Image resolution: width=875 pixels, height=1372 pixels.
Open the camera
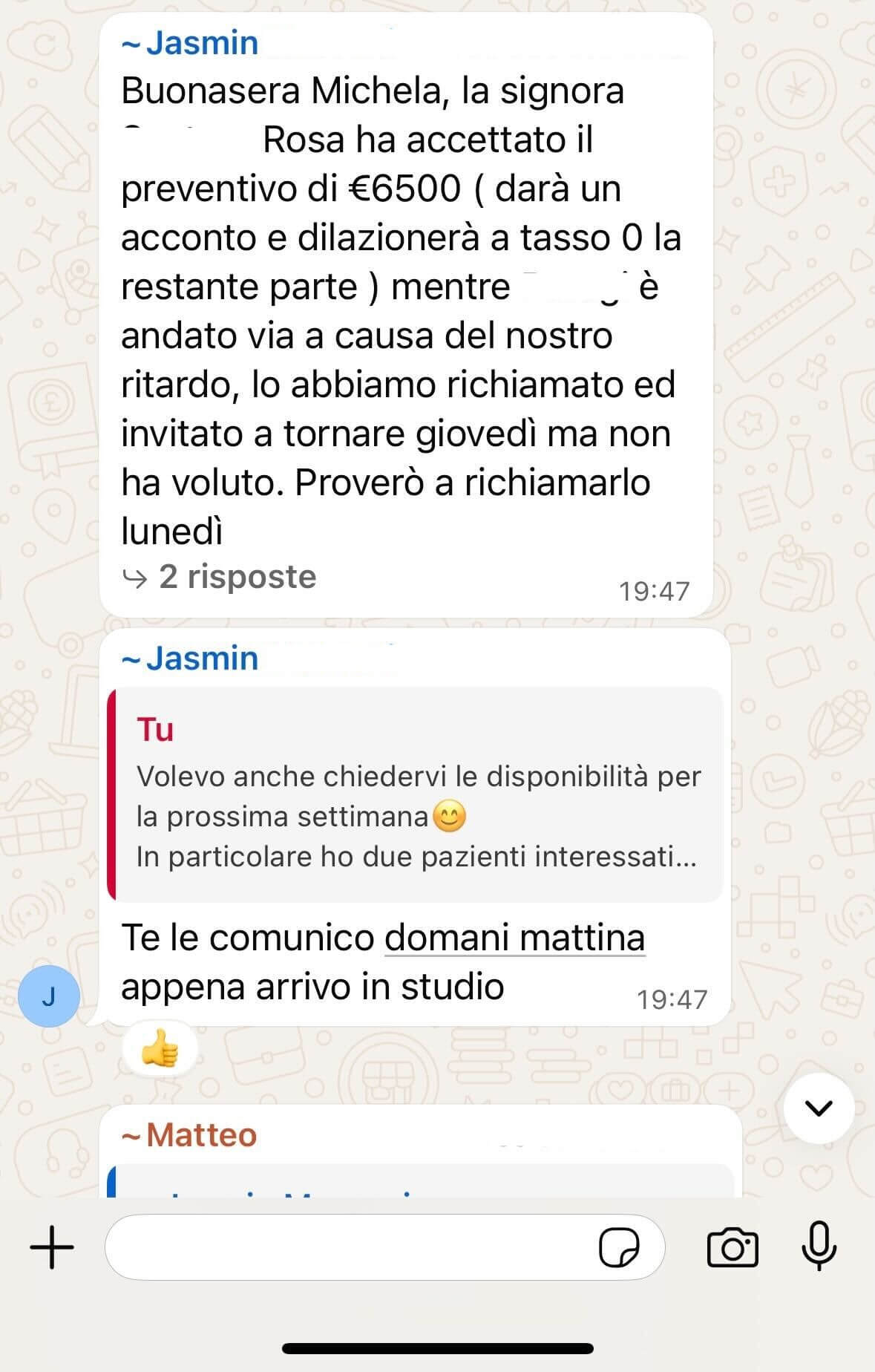[x=733, y=1247]
